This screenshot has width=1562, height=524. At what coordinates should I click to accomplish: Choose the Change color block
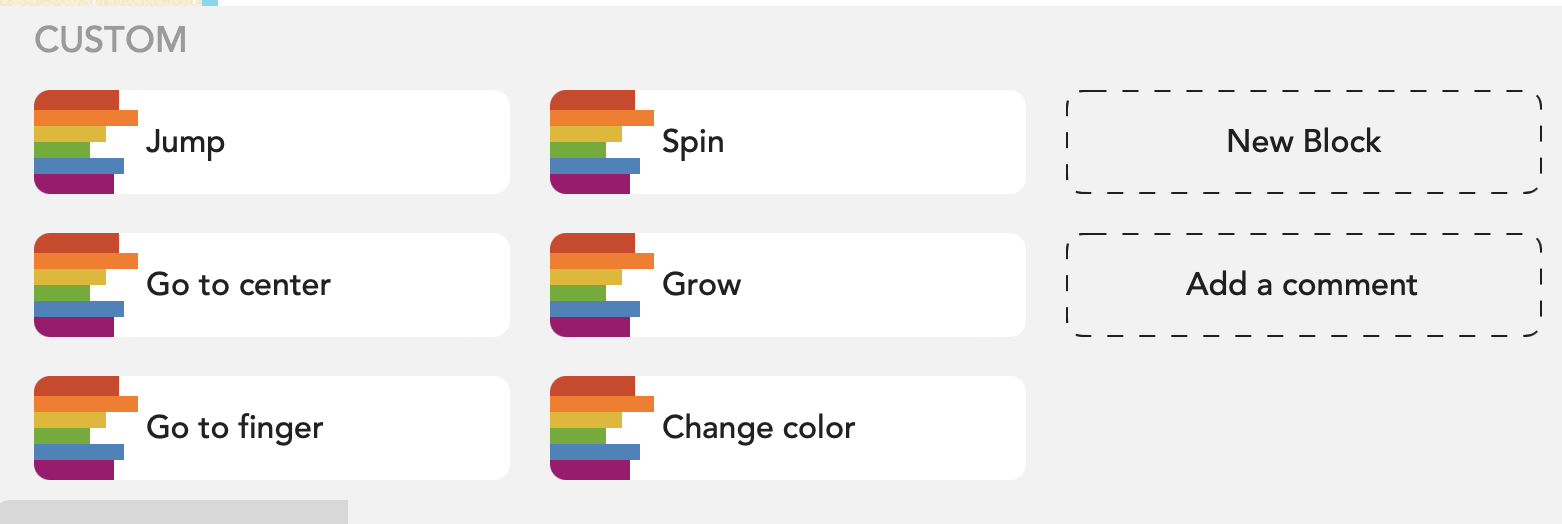coord(787,428)
